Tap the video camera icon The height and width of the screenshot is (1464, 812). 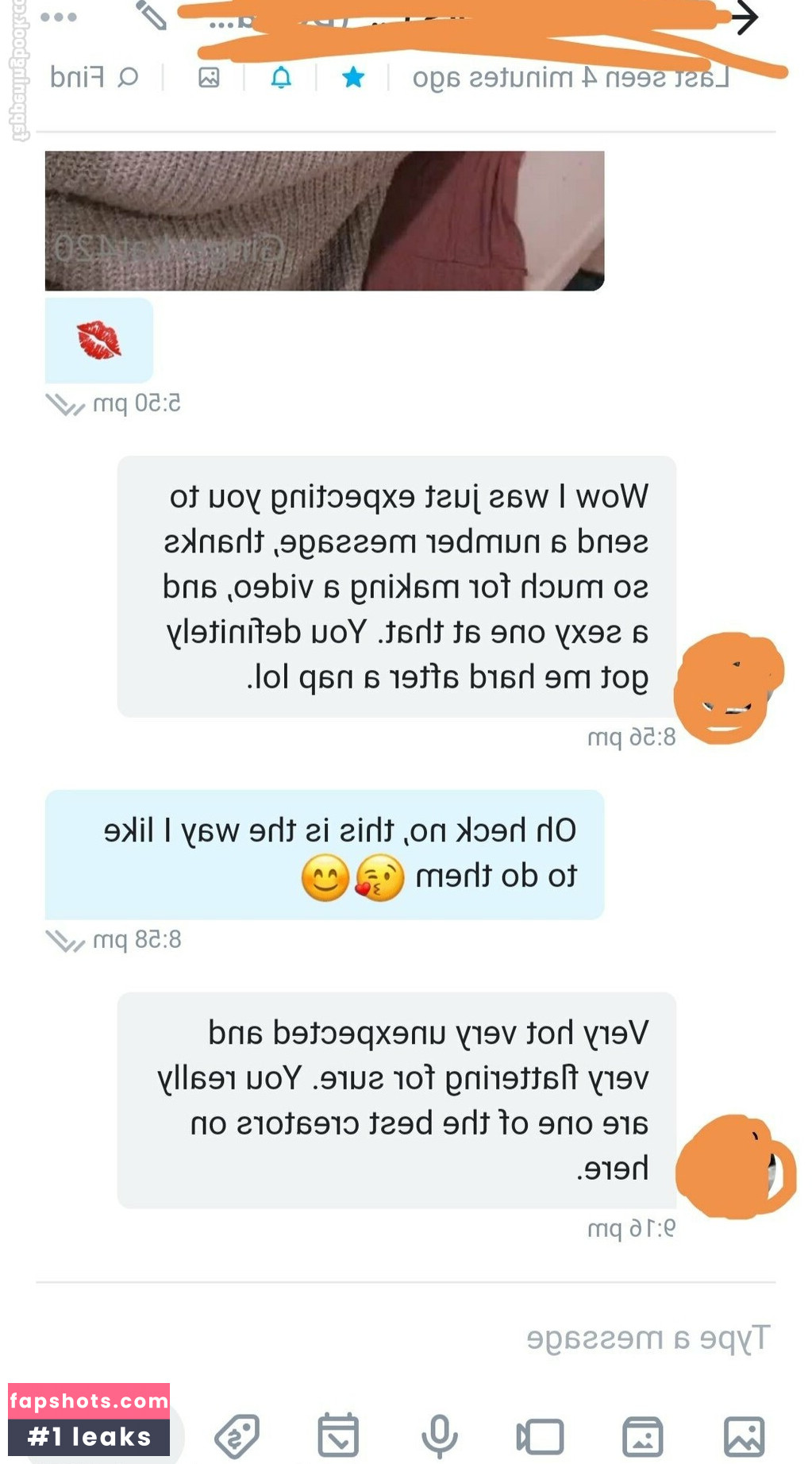coord(541,1435)
